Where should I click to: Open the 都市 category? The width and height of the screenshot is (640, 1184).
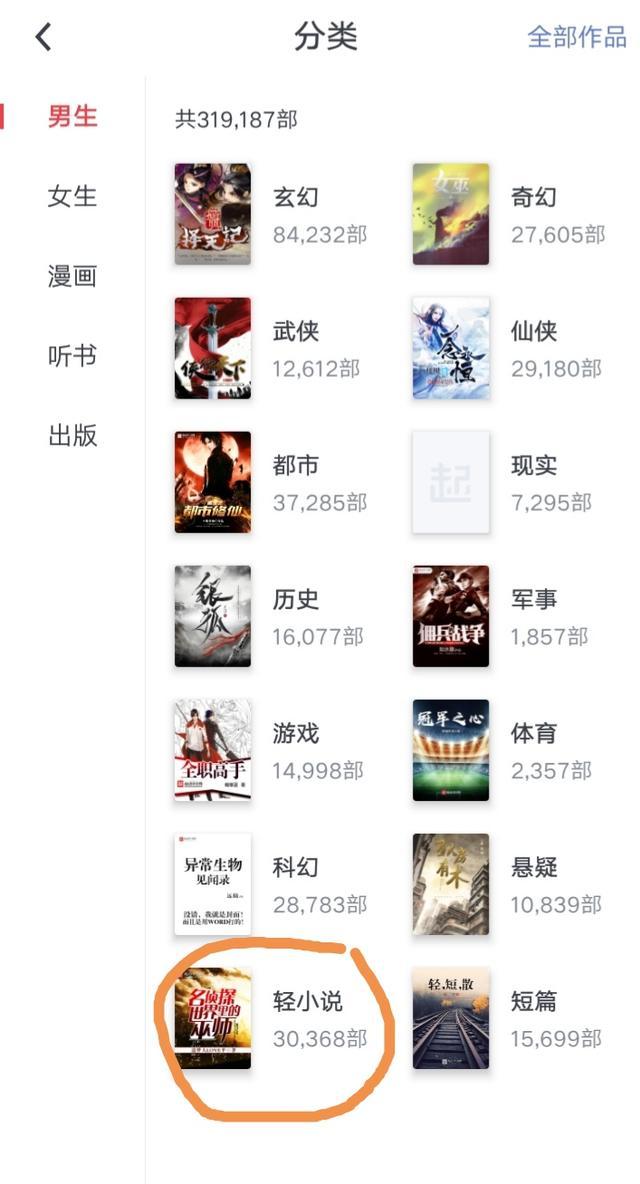point(272,483)
